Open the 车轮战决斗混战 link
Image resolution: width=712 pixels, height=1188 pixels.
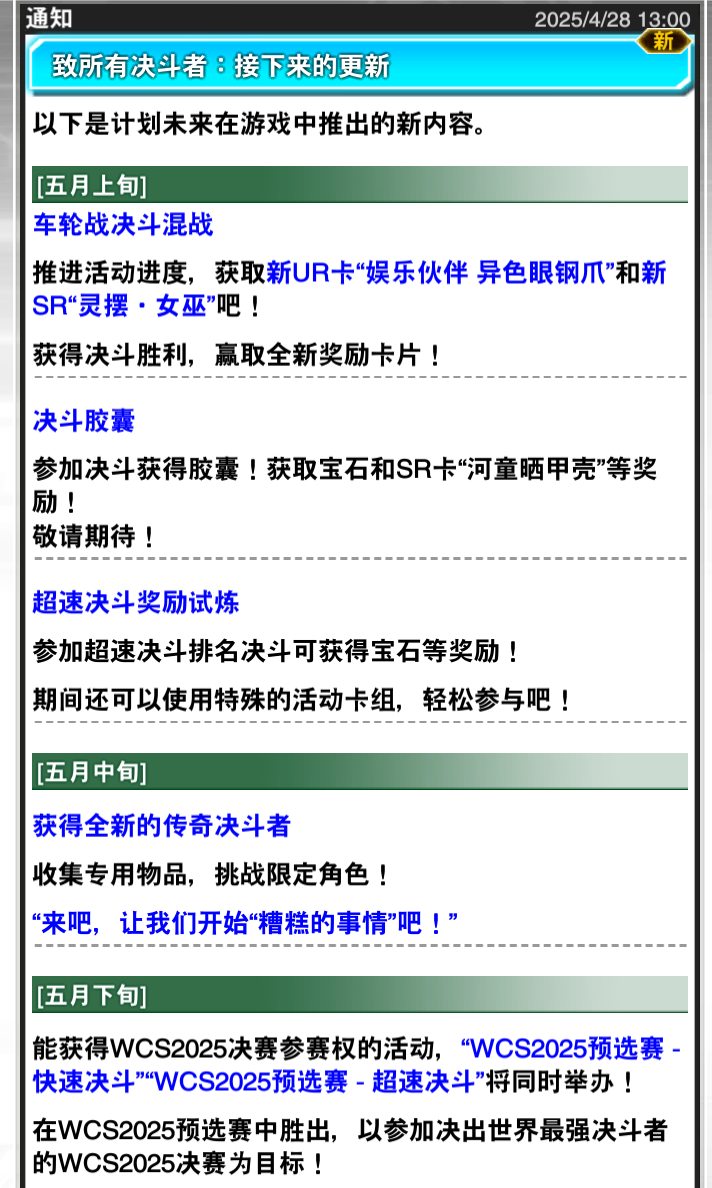(123, 224)
